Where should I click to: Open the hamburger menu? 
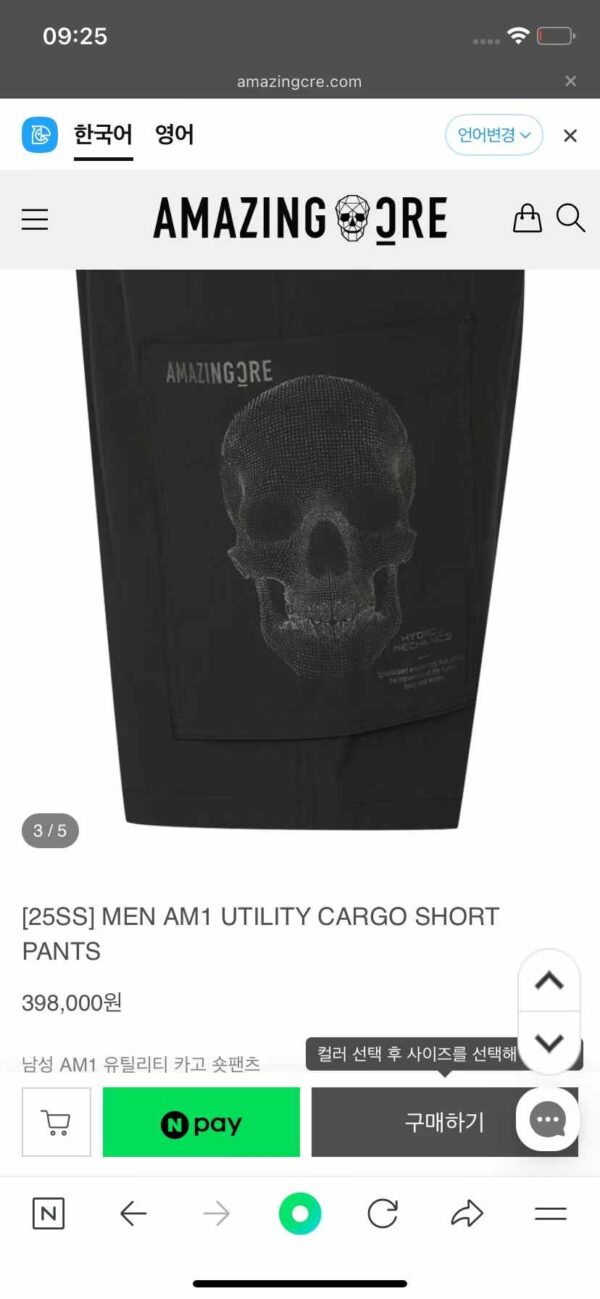(35, 219)
